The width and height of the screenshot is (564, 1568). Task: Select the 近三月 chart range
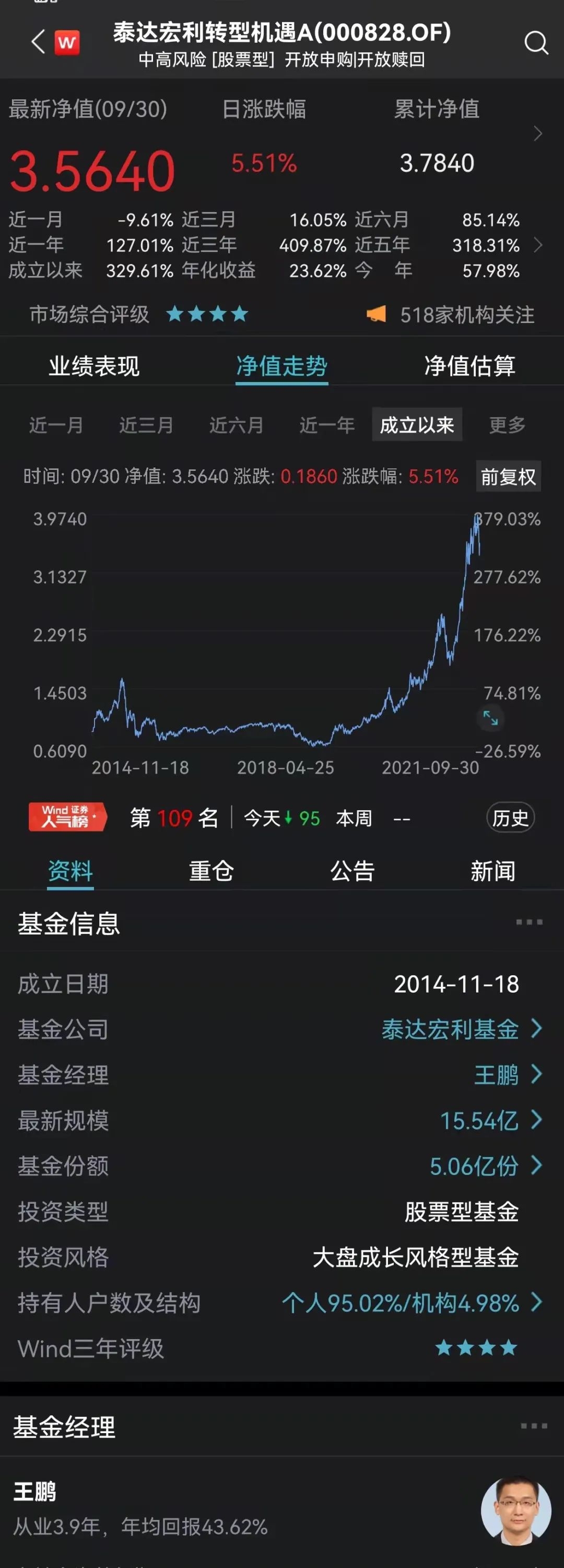(146, 425)
